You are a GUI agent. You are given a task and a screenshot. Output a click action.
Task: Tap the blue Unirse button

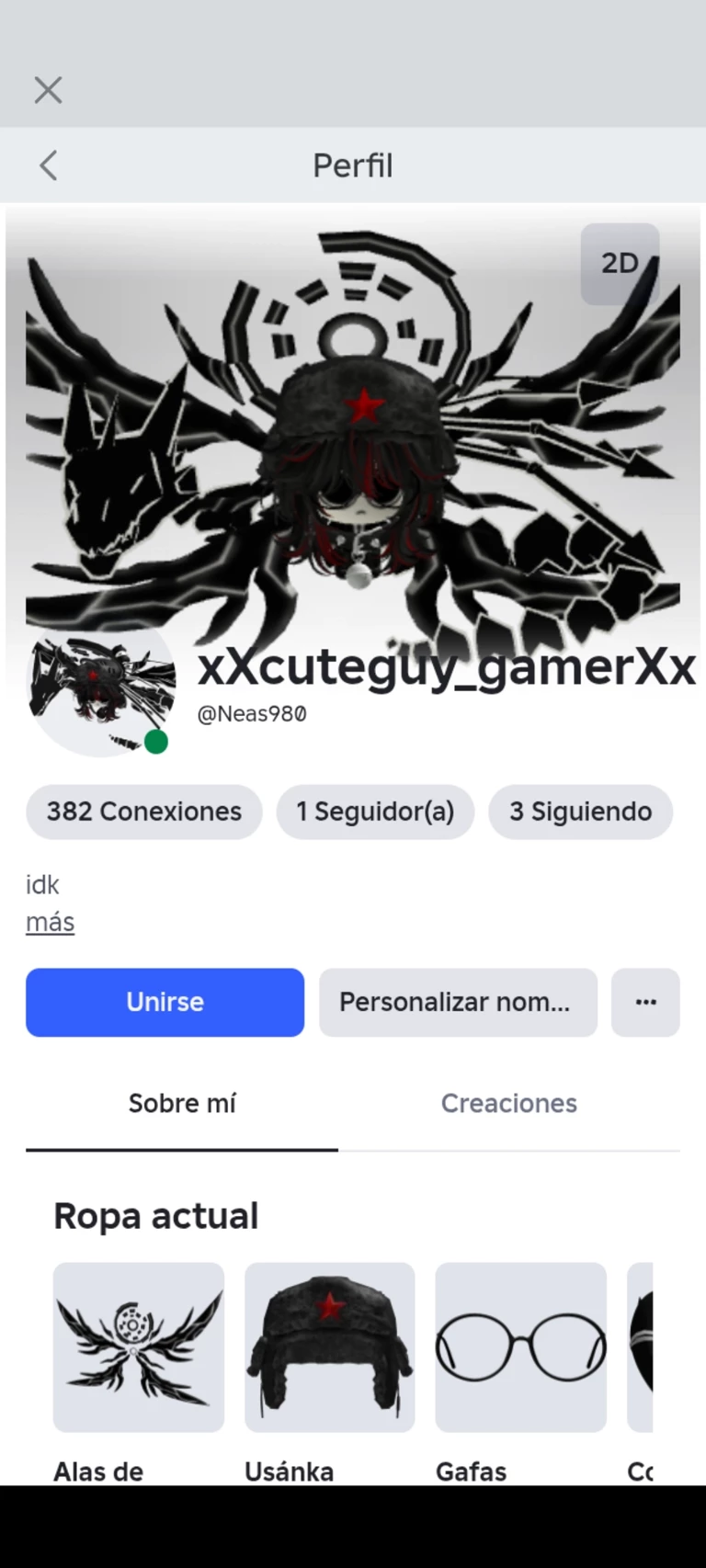[165, 1002]
